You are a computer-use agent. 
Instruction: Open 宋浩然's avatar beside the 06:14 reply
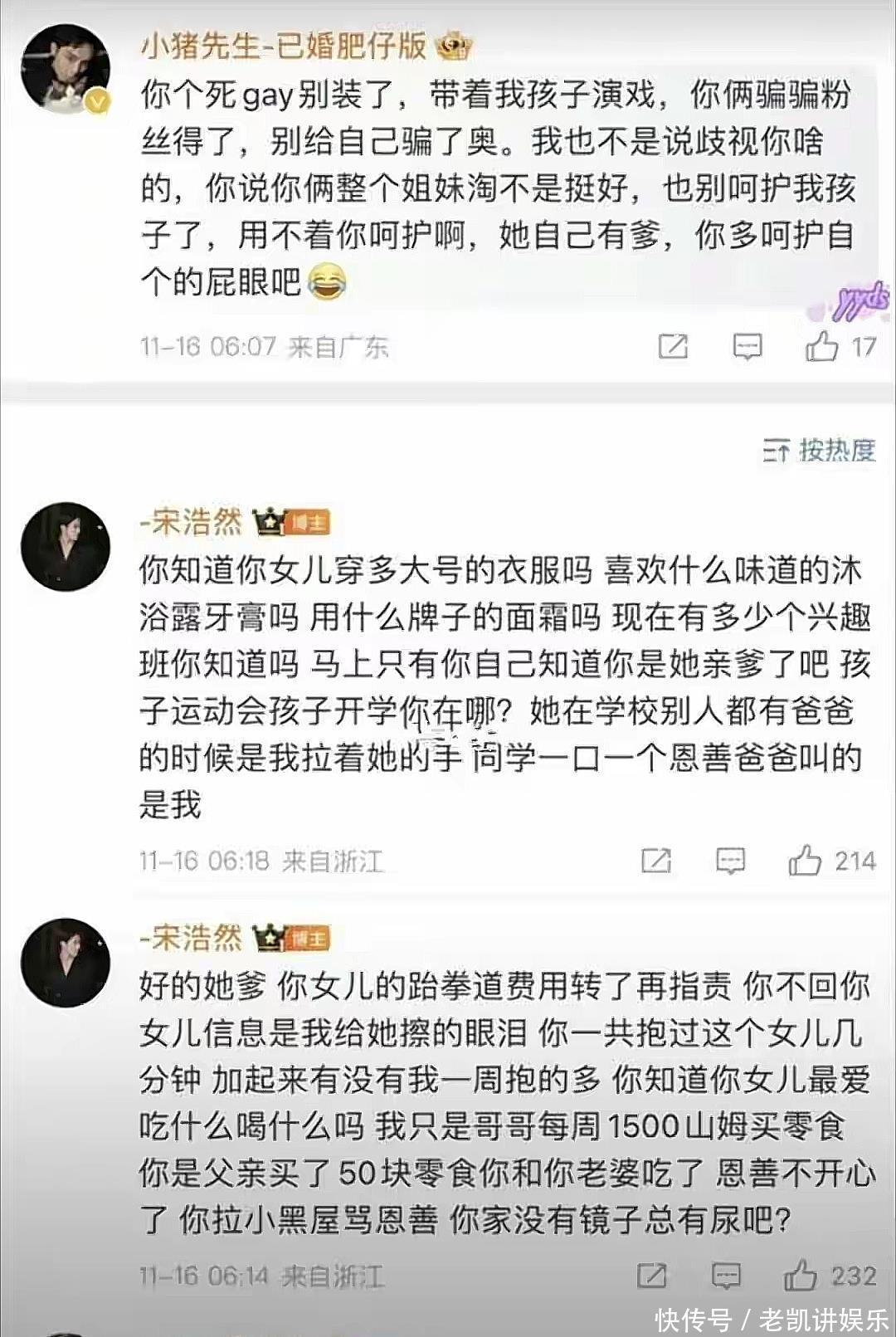tap(66, 963)
